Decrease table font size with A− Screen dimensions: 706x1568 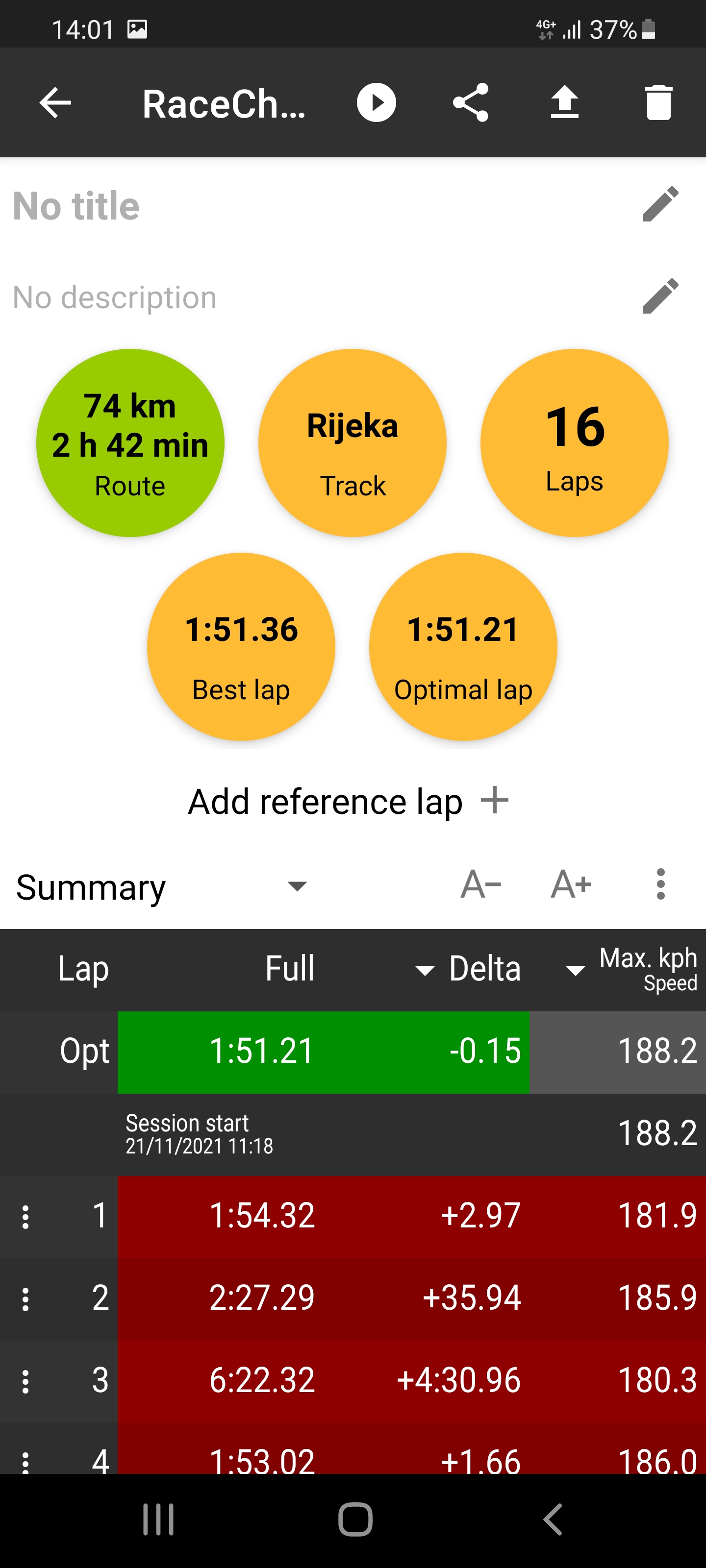[480, 884]
